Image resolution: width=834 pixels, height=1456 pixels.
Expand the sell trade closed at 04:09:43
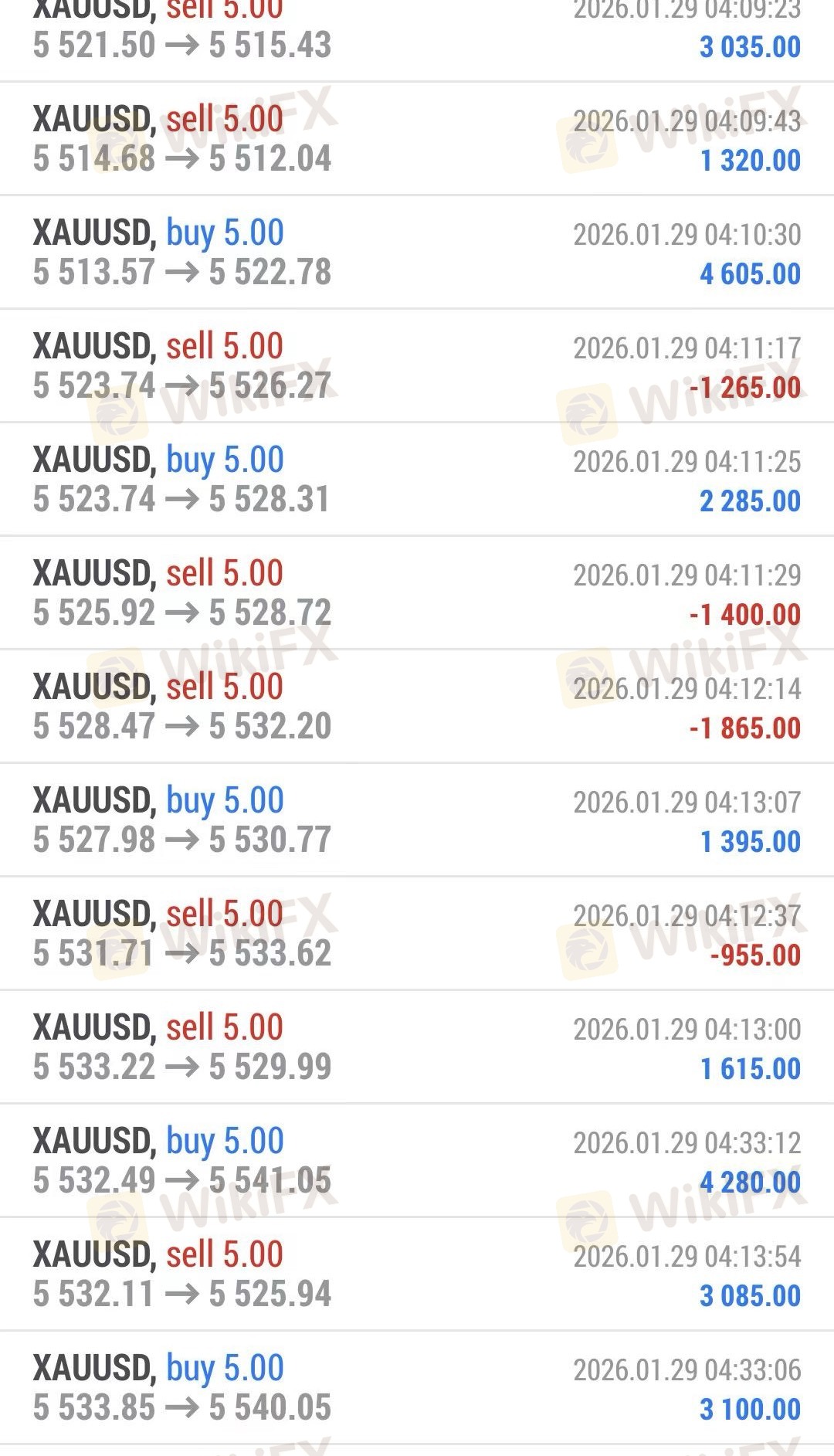pos(417,139)
